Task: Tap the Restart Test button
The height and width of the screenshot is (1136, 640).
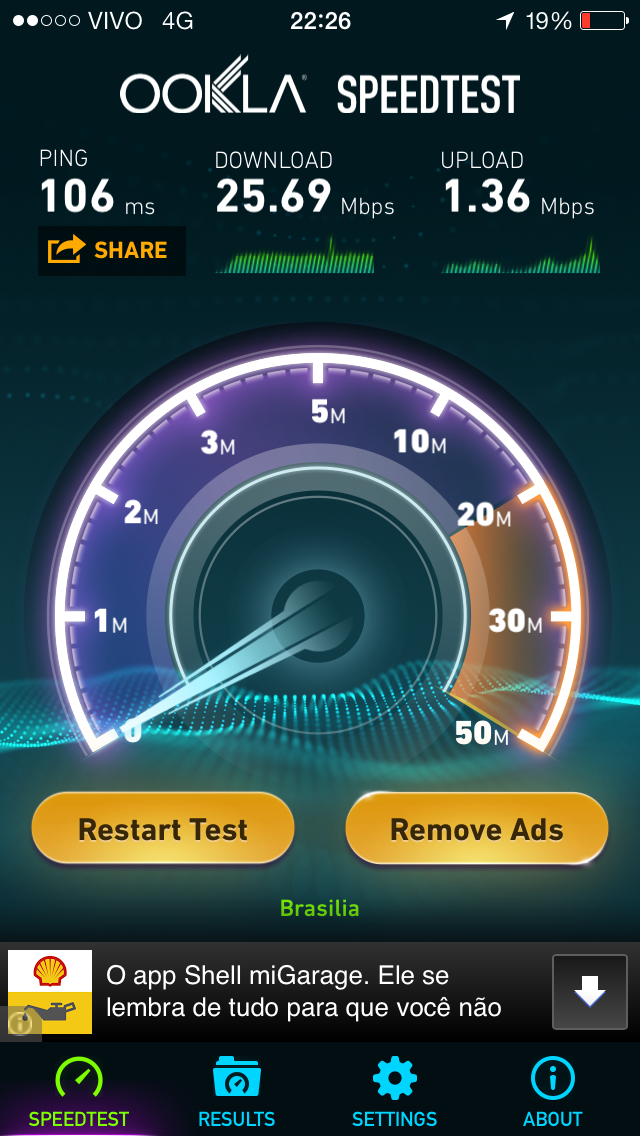Action: pyautogui.click(x=163, y=829)
